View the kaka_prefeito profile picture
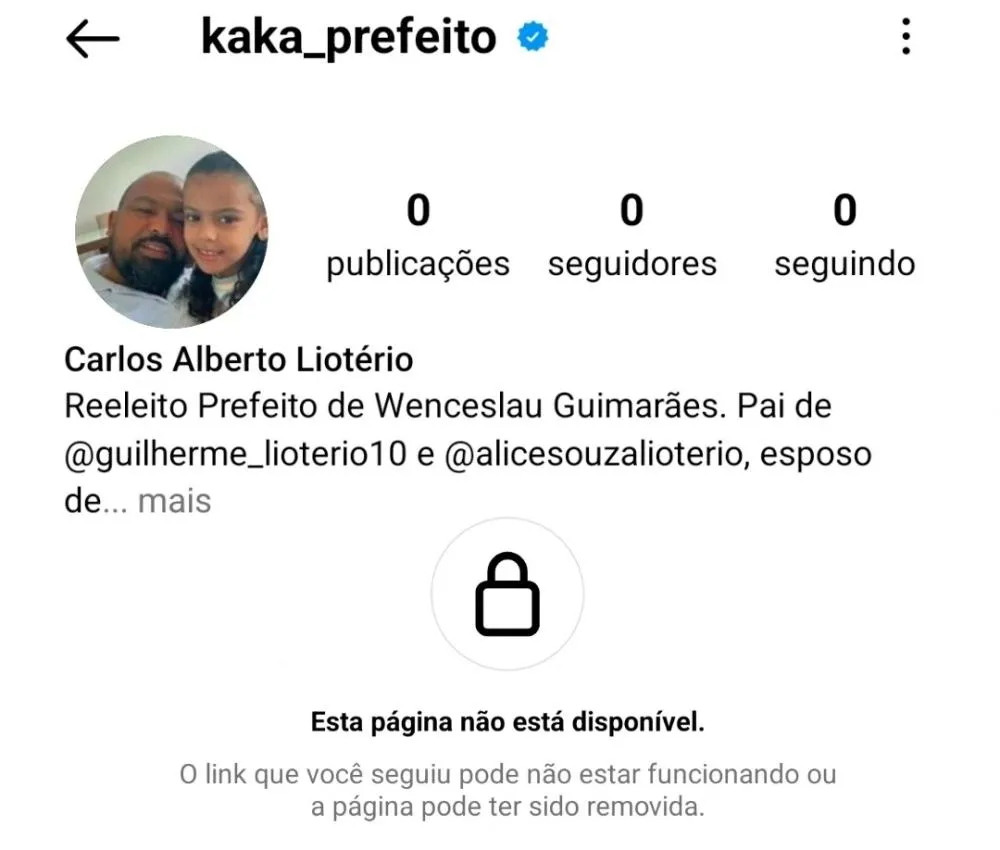This screenshot has height=850, width=1000. (172, 232)
